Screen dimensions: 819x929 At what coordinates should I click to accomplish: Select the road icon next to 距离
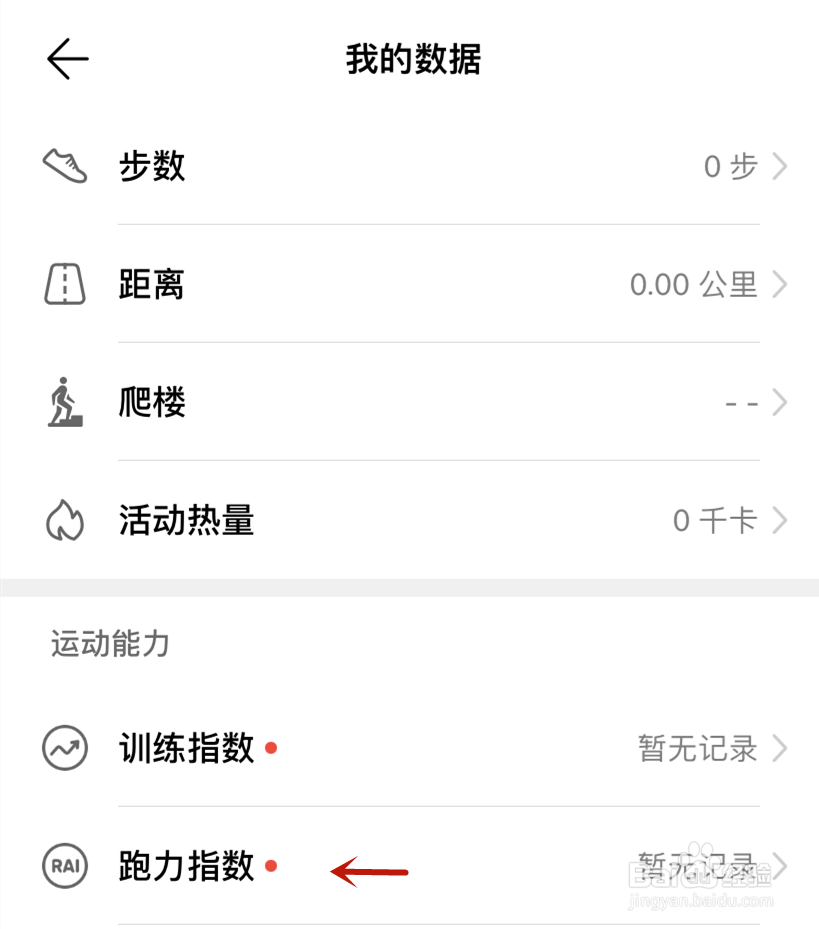tap(64, 284)
